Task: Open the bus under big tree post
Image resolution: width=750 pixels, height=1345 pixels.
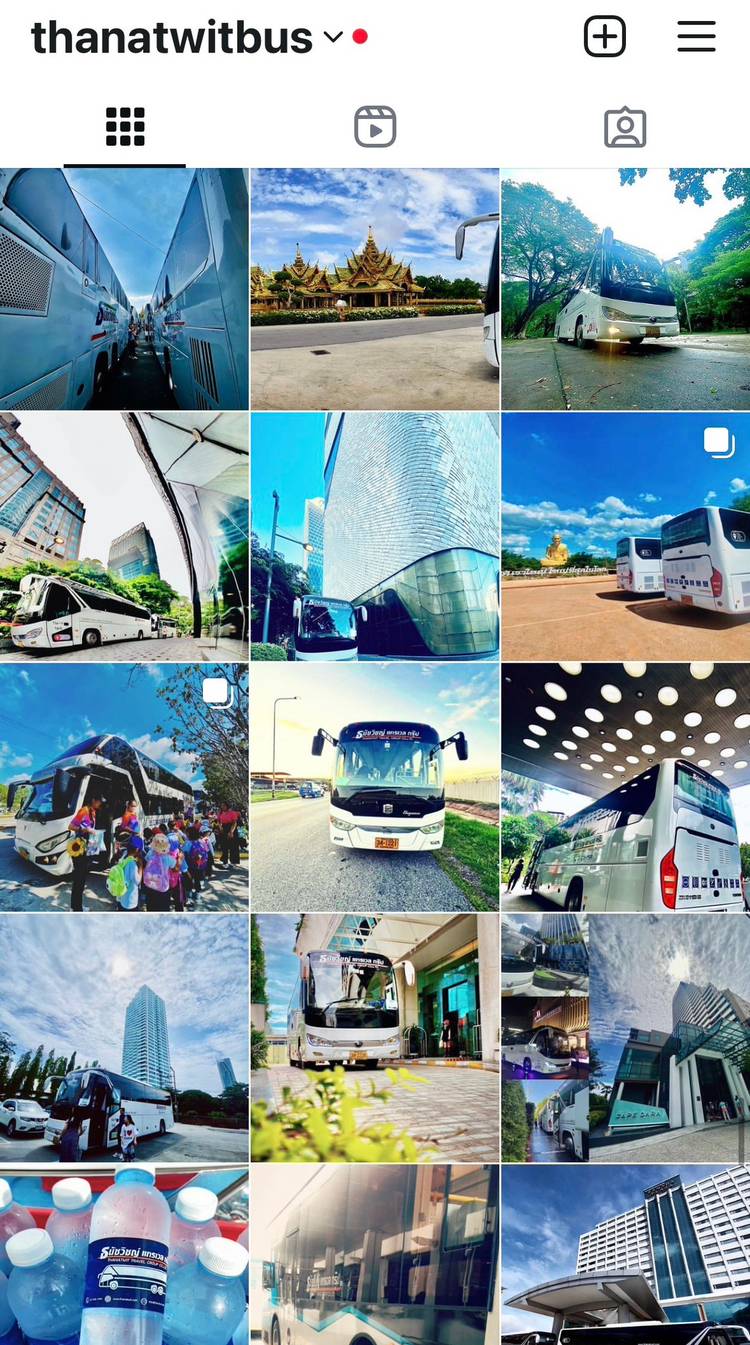Action: click(625, 289)
